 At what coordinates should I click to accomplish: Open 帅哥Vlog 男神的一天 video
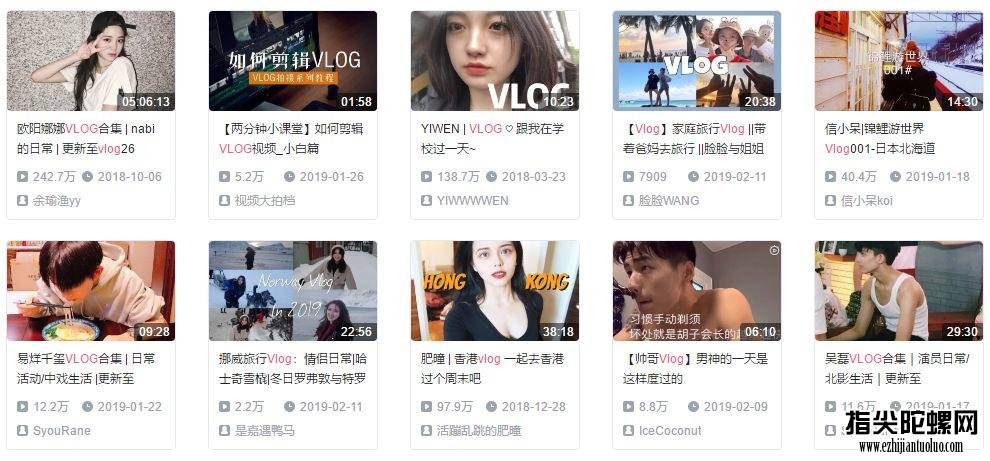(x=696, y=290)
